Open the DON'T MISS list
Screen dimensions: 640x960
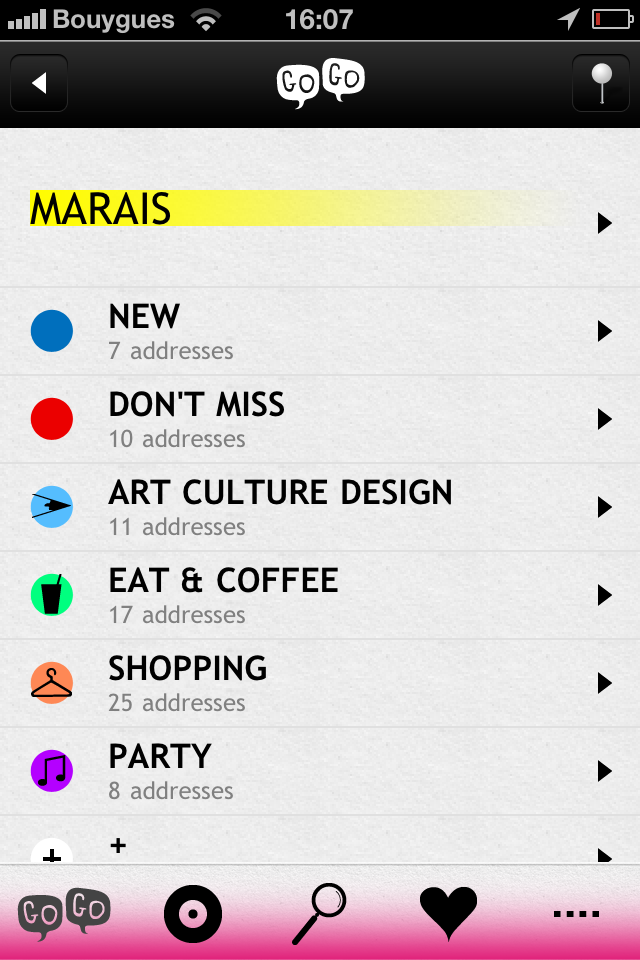(x=320, y=420)
